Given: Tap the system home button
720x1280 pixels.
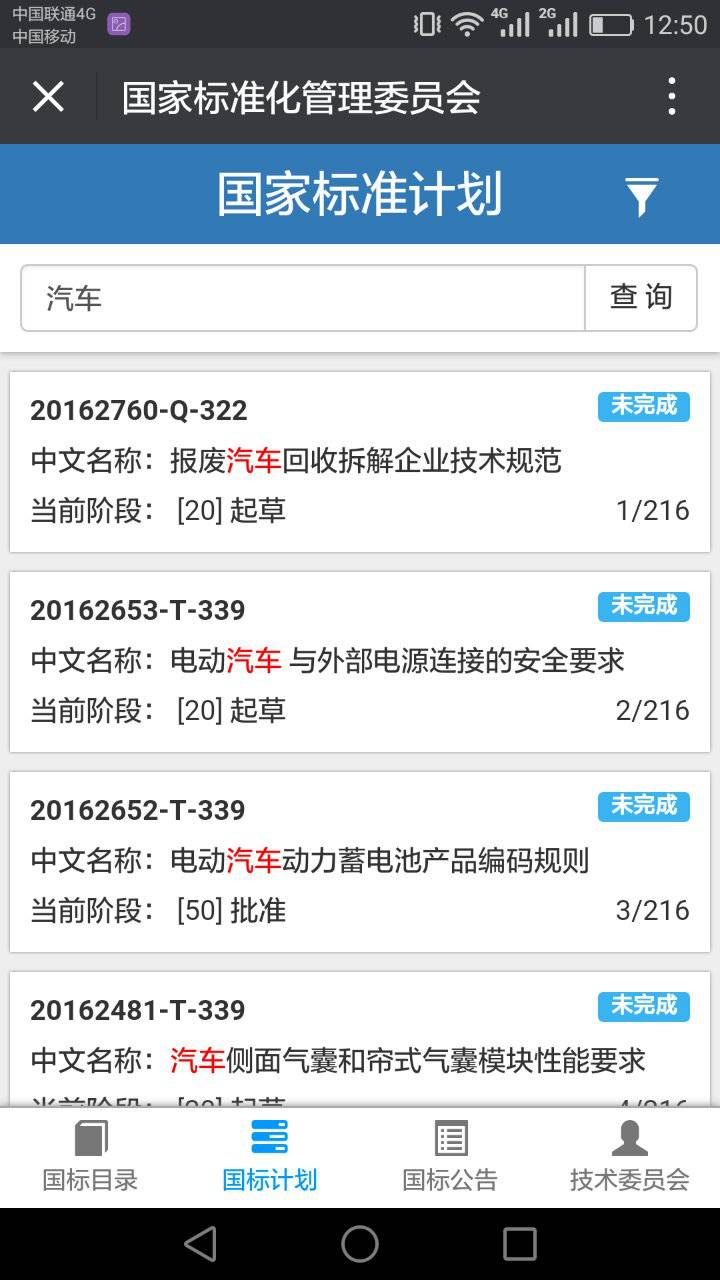Looking at the screenshot, I should [x=360, y=1244].
